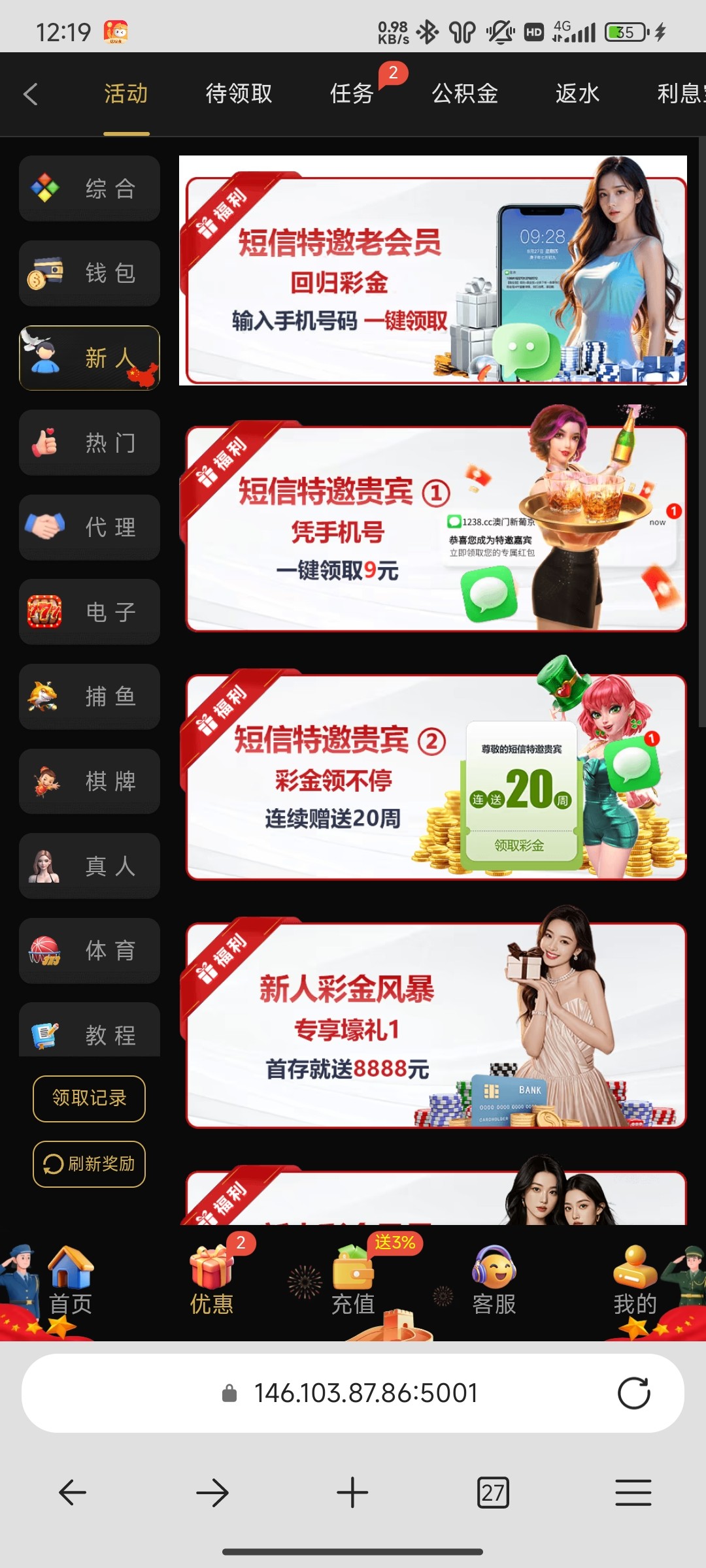Open the 真人 category
Viewport: 706px width, 1568px height.
[90, 866]
